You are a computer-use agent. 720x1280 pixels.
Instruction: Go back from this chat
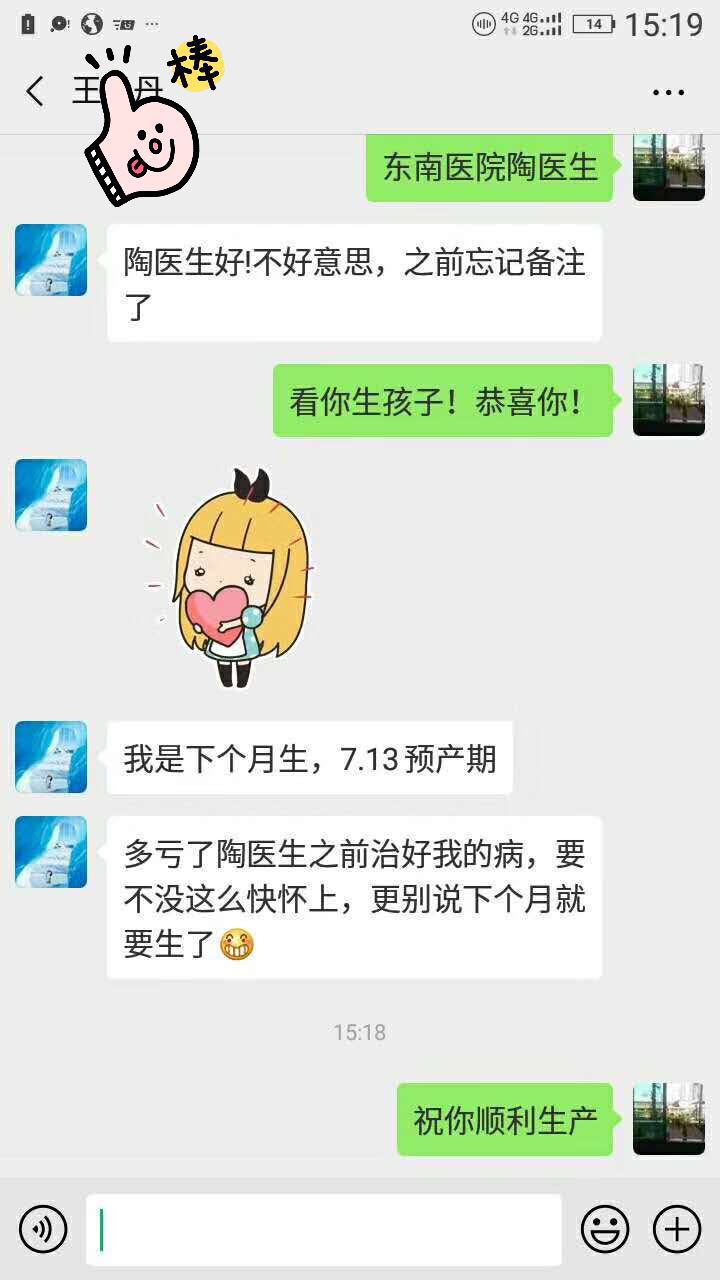pyautogui.click(x=36, y=92)
